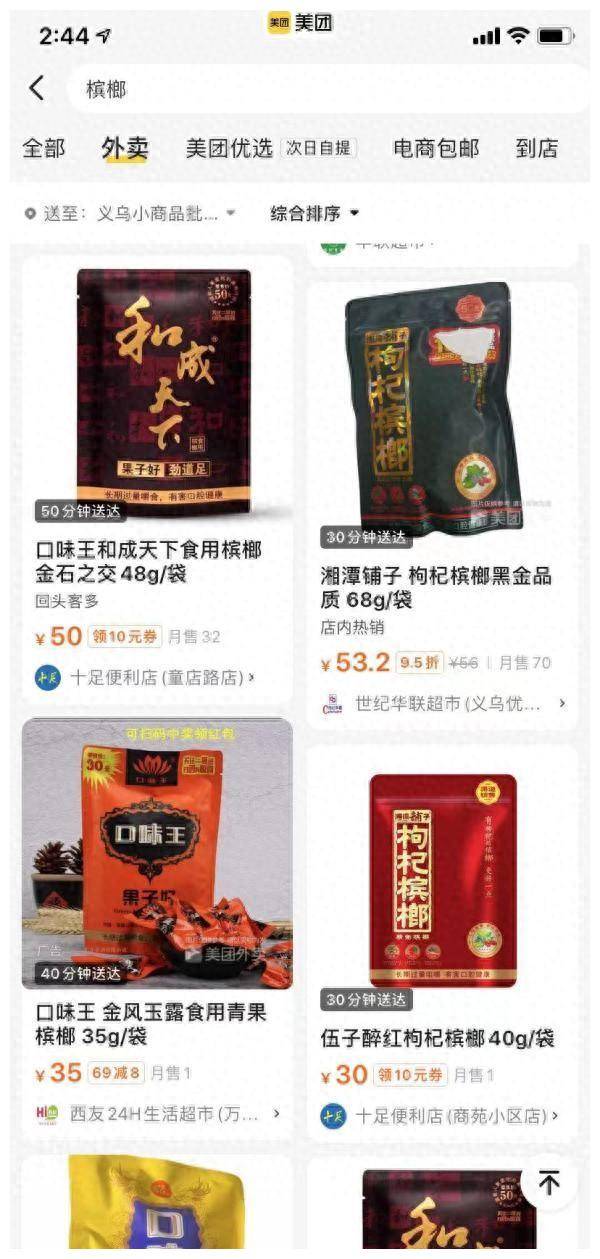Open the 美团优选 tab
Image resolution: width=600 pixels, height=1259 pixels.
point(229,149)
